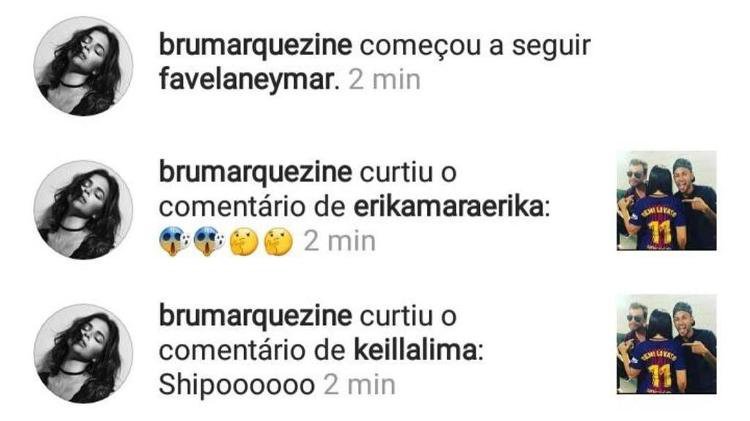The image size is (750, 421).
Task: Open post thumbnail beside keillalima's comment
Action: pos(665,344)
